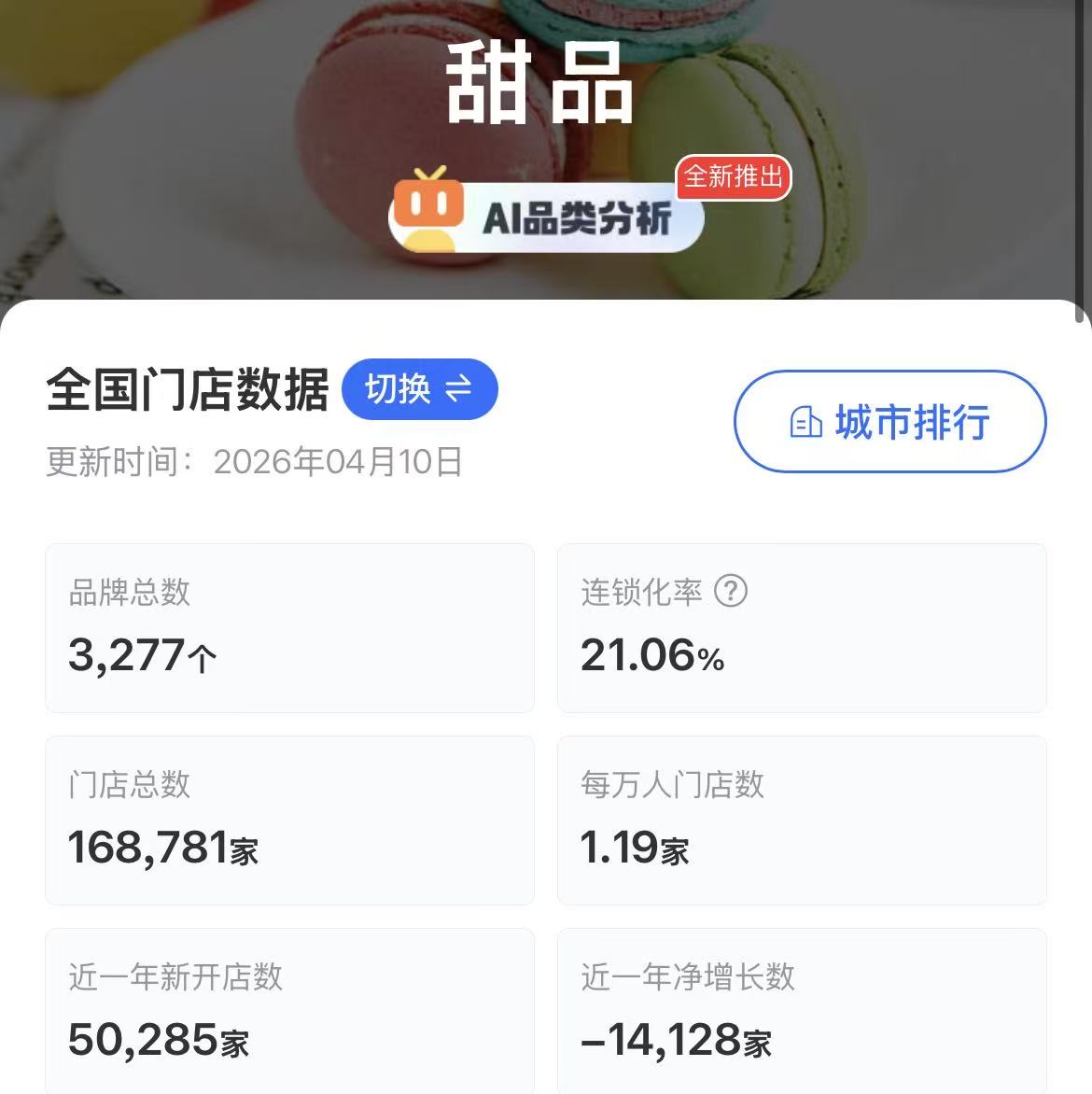Click the chain rate percentage tooltip icon
The image size is (1092, 1094).
coord(732,592)
